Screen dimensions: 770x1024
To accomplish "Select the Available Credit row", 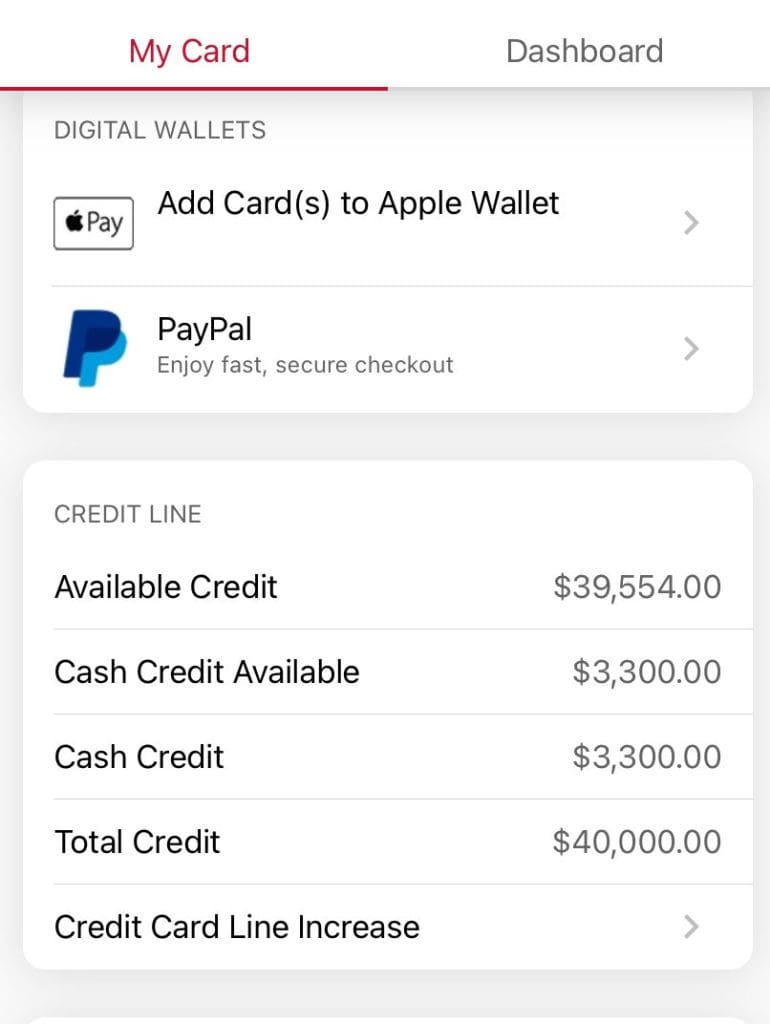I will click(385, 587).
